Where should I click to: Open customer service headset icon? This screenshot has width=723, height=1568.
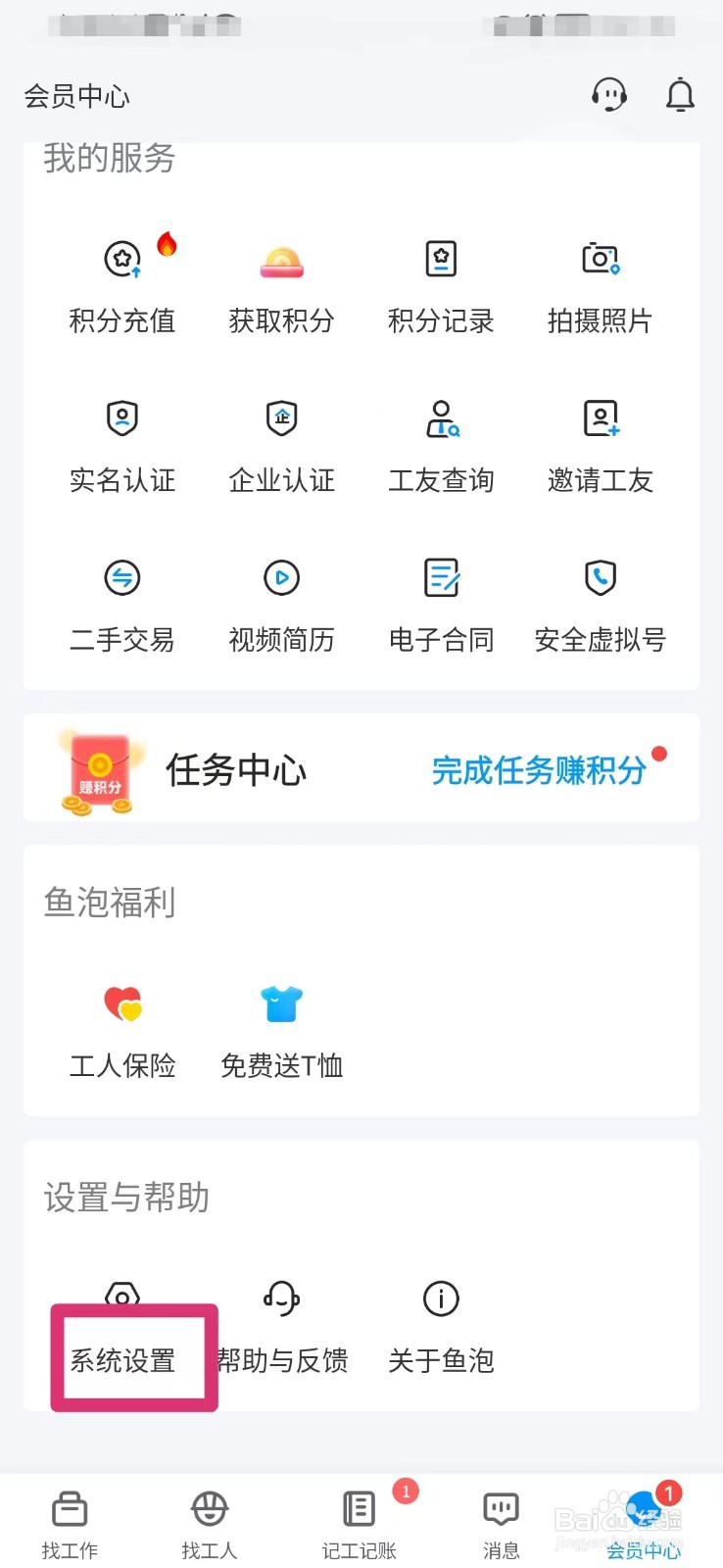608,95
